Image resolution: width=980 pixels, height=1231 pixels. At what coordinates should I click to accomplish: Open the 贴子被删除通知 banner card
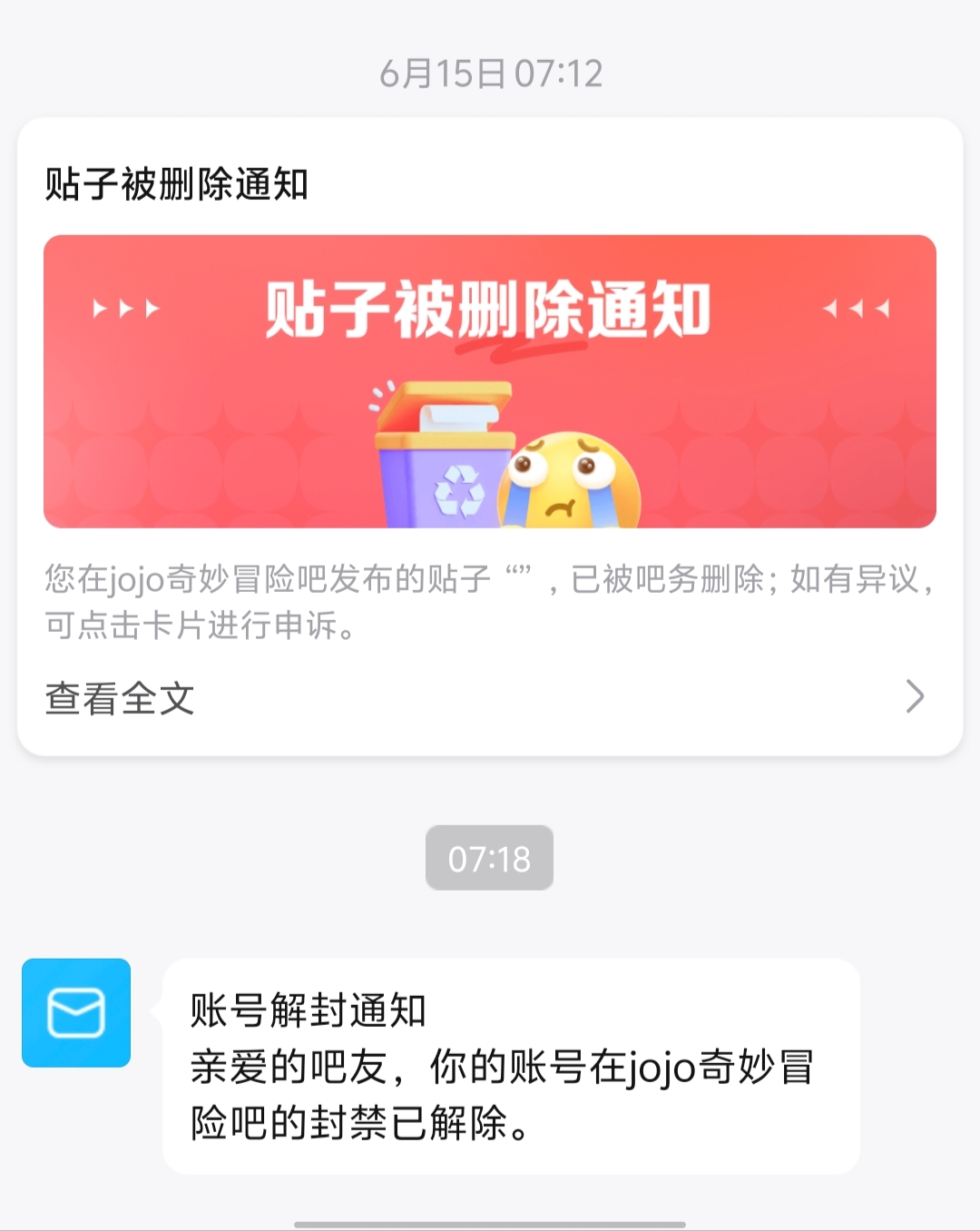tap(489, 381)
